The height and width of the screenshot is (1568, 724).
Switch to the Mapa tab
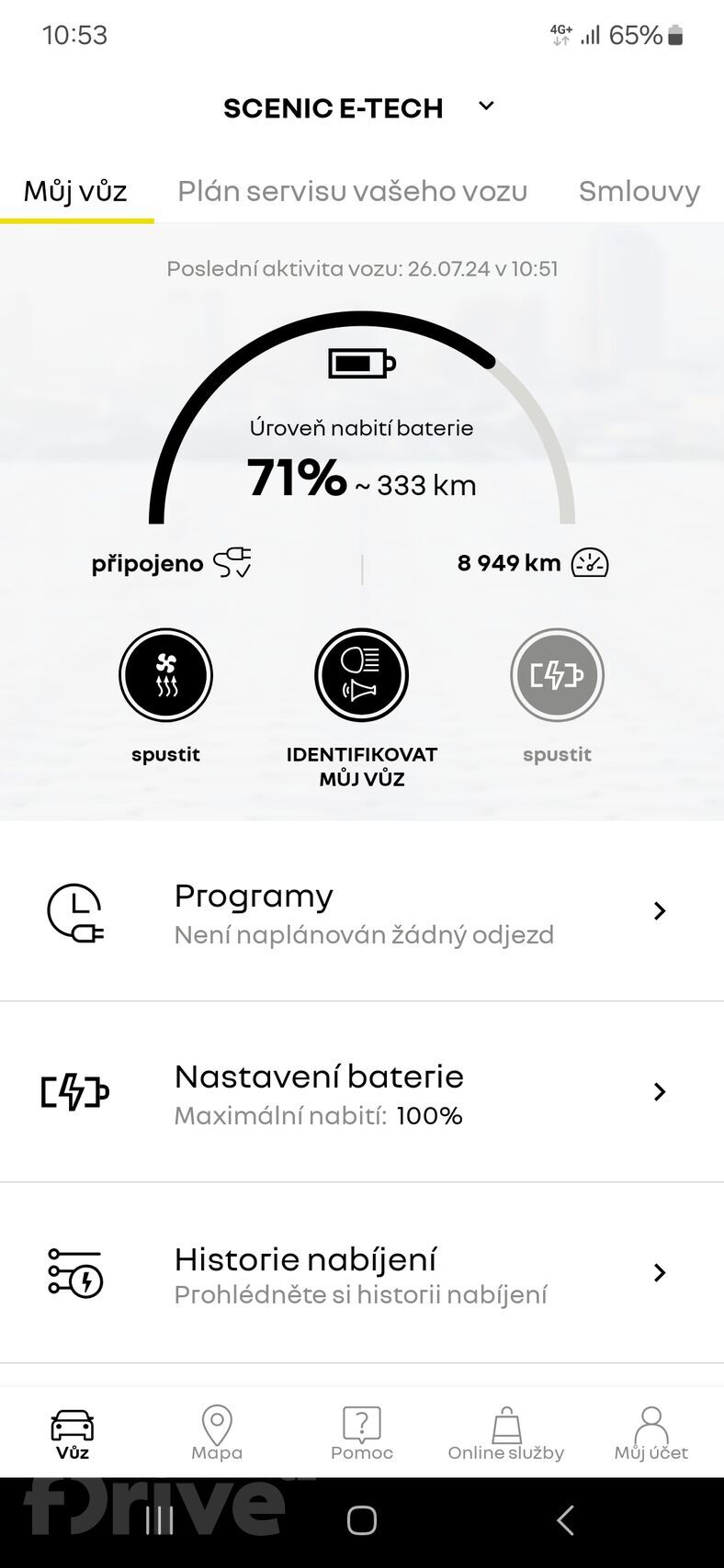[x=217, y=1433]
